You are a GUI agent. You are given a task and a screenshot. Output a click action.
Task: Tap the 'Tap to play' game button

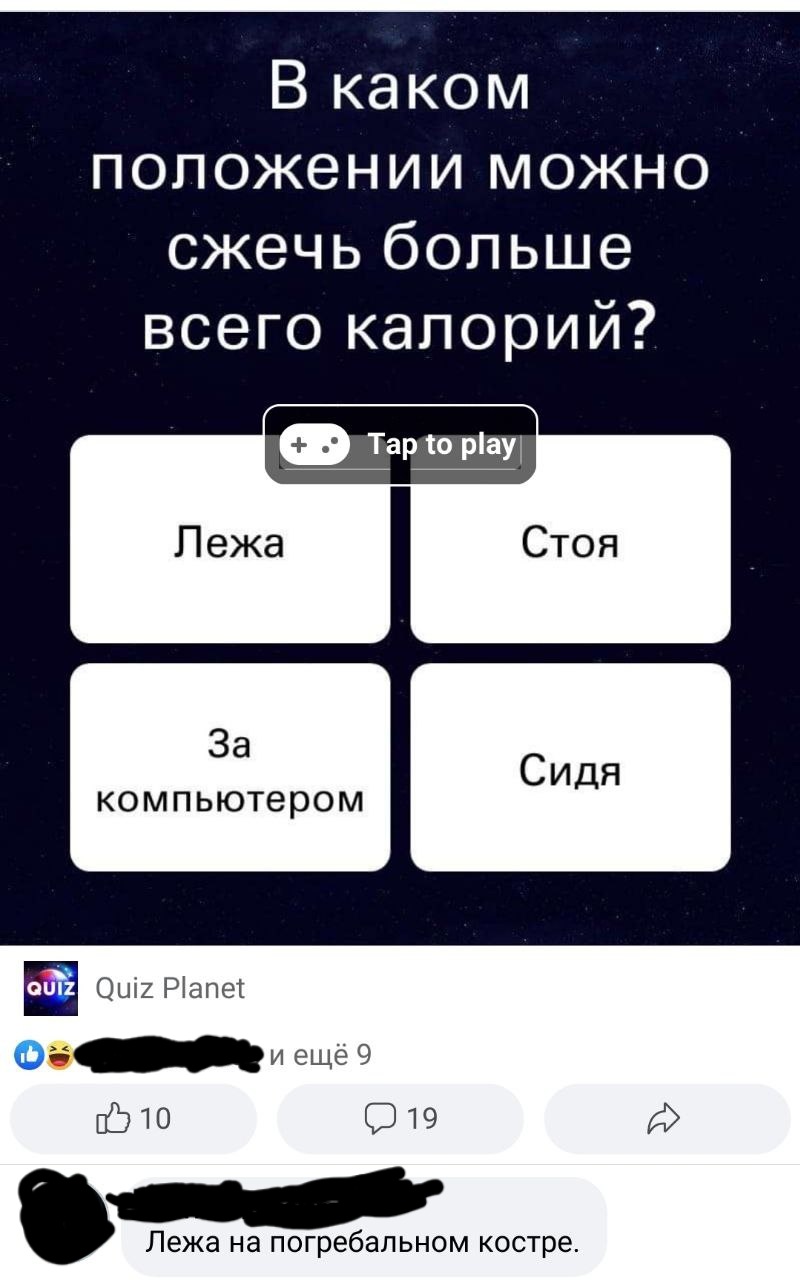tap(400, 445)
